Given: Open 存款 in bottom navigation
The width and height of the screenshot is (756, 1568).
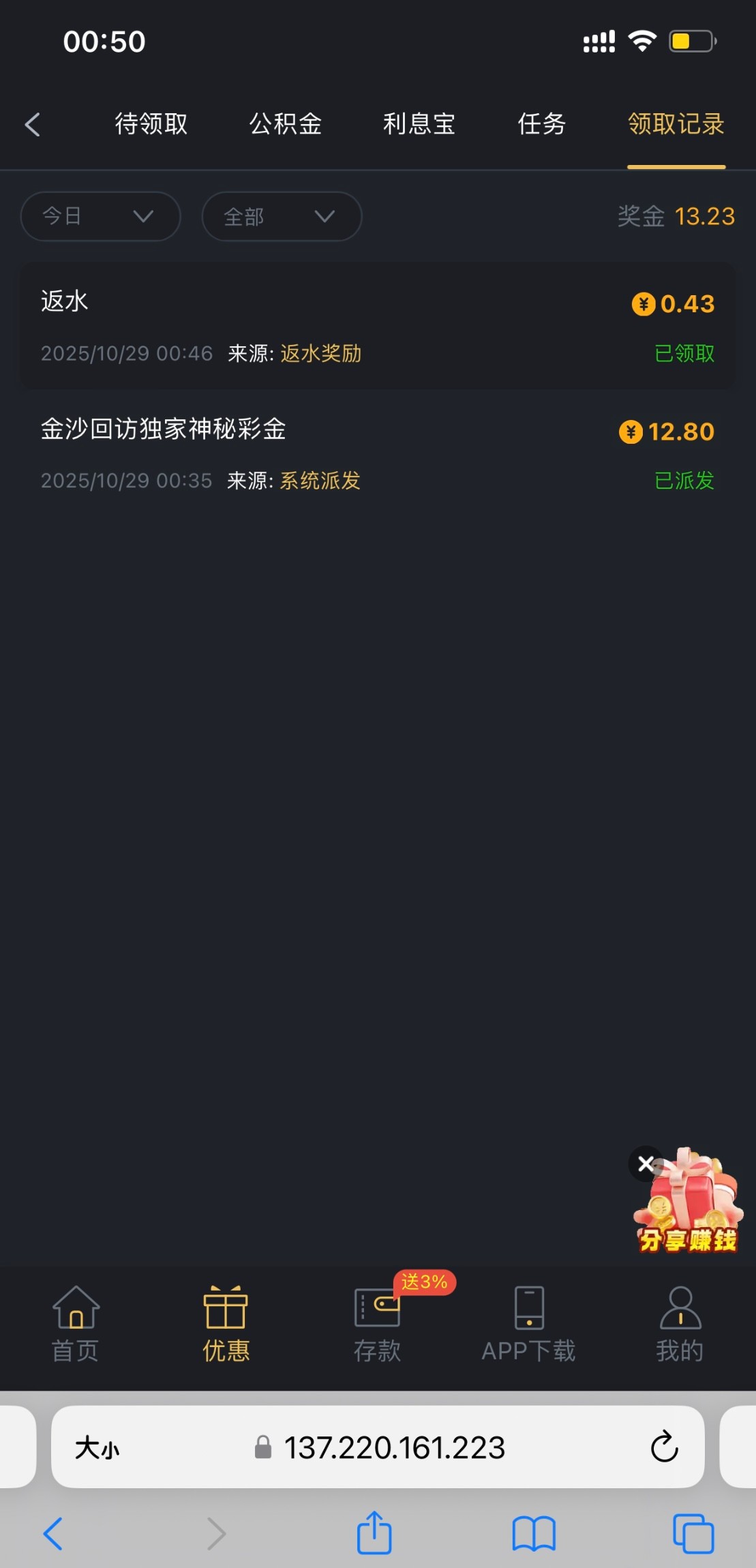Looking at the screenshot, I should tap(377, 1324).
